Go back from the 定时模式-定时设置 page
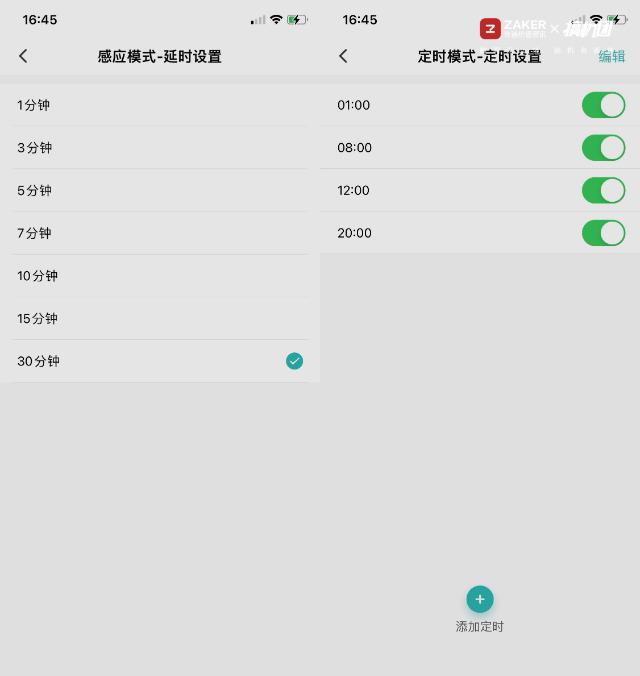Image resolution: width=640 pixels, height=676 pixels. pyautogui.click(x=343, y=56)
